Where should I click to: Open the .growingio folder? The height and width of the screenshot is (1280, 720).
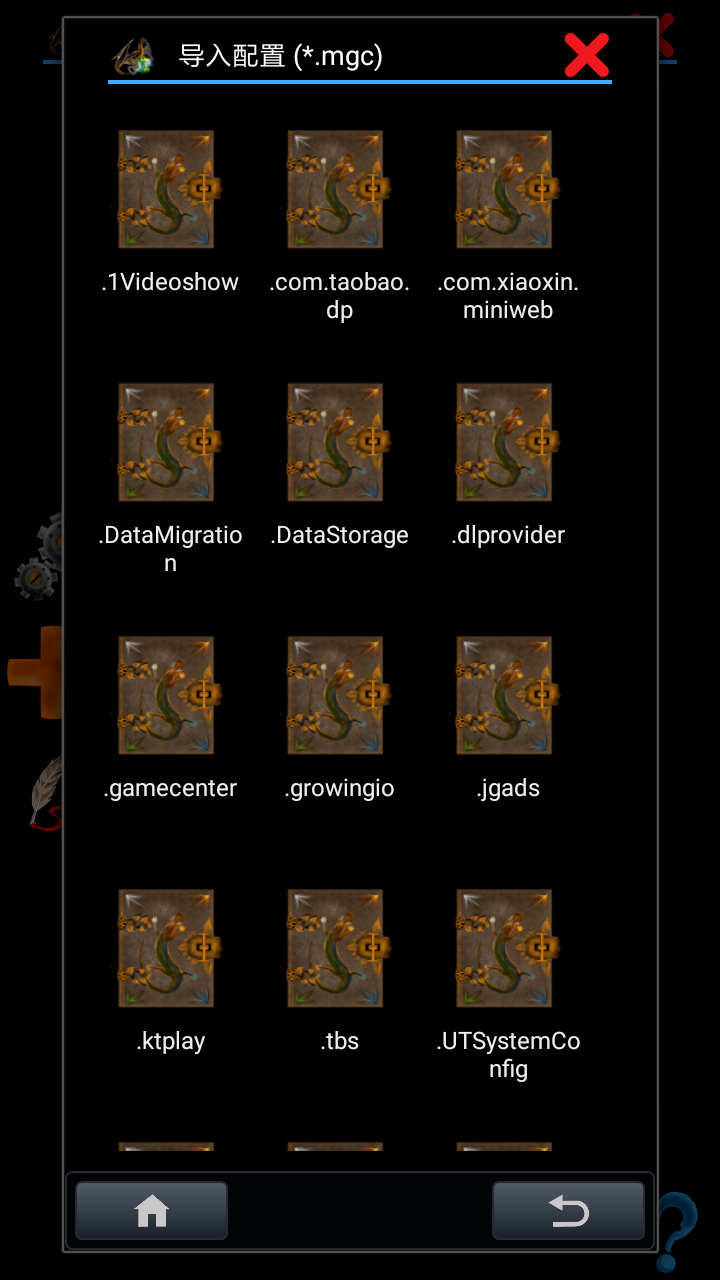(337, 696)
